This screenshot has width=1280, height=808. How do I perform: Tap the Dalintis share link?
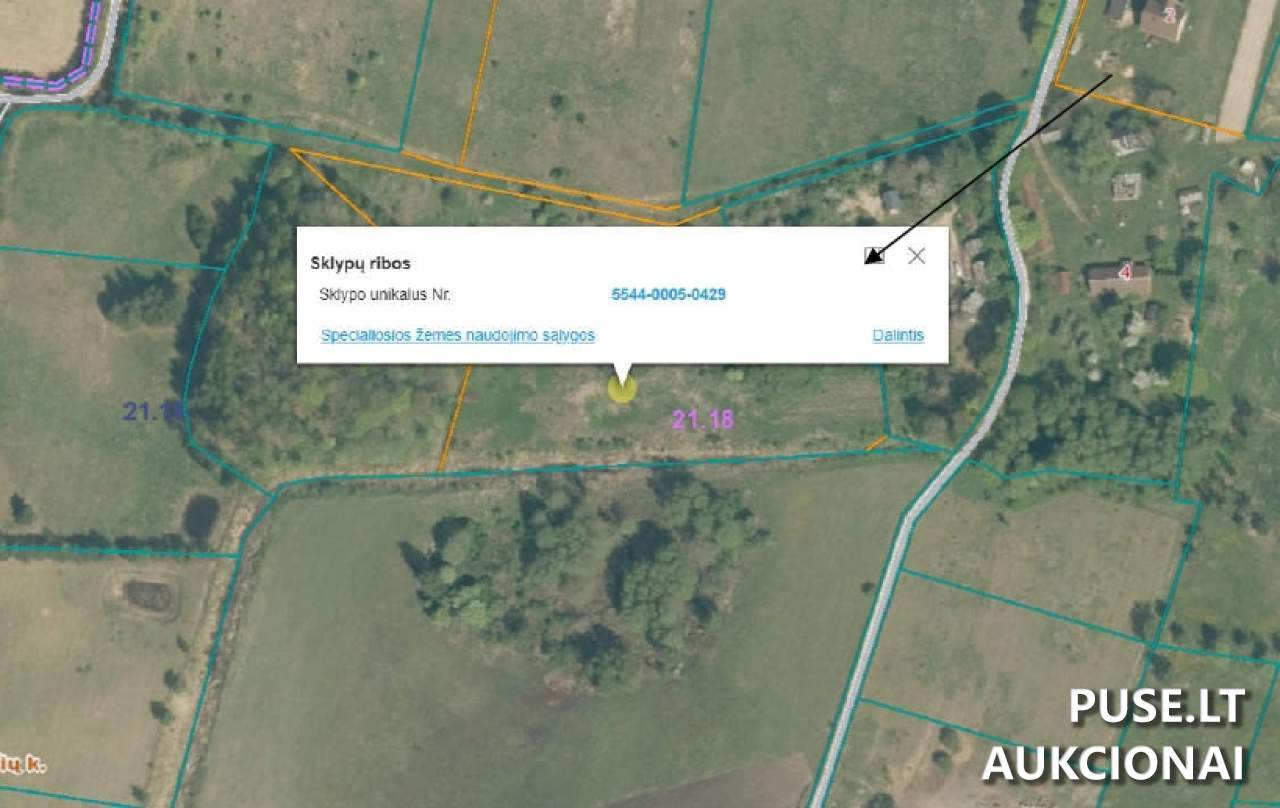pos(897,336)
